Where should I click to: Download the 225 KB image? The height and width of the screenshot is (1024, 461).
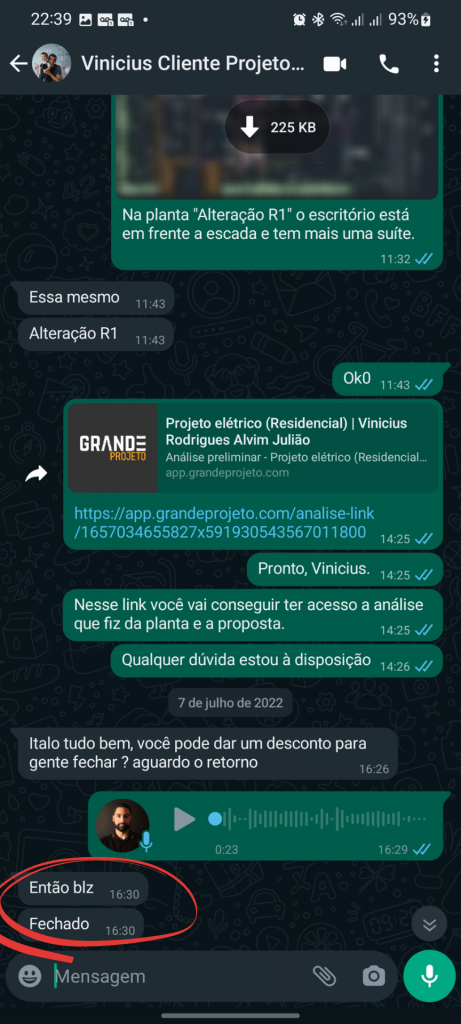tap(277, 127)
